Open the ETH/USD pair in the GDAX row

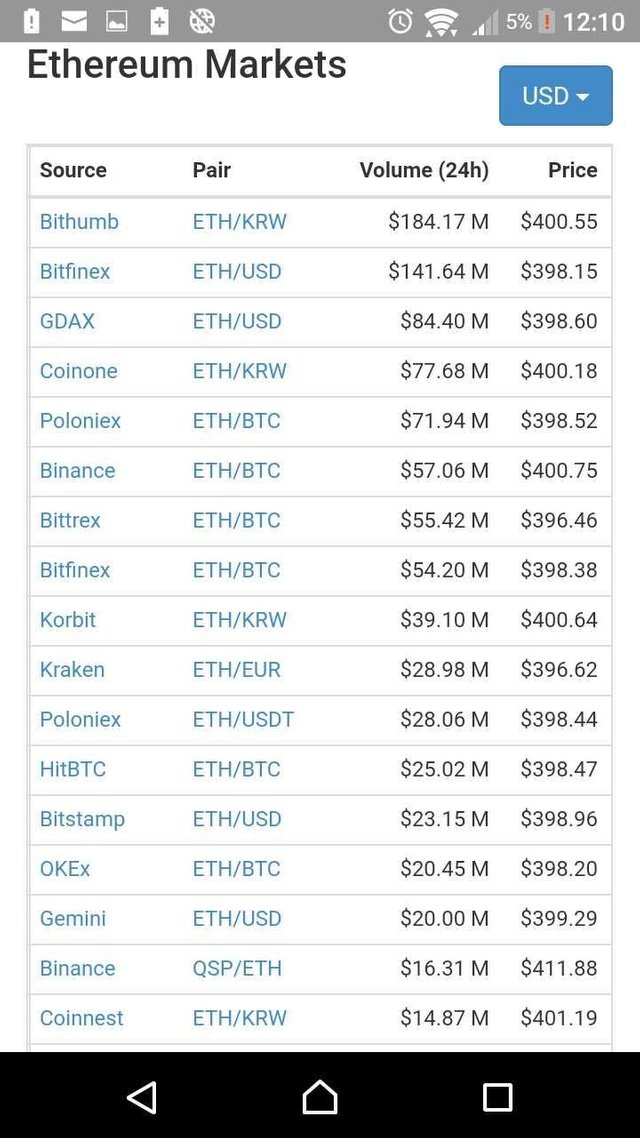coord(237,321)
